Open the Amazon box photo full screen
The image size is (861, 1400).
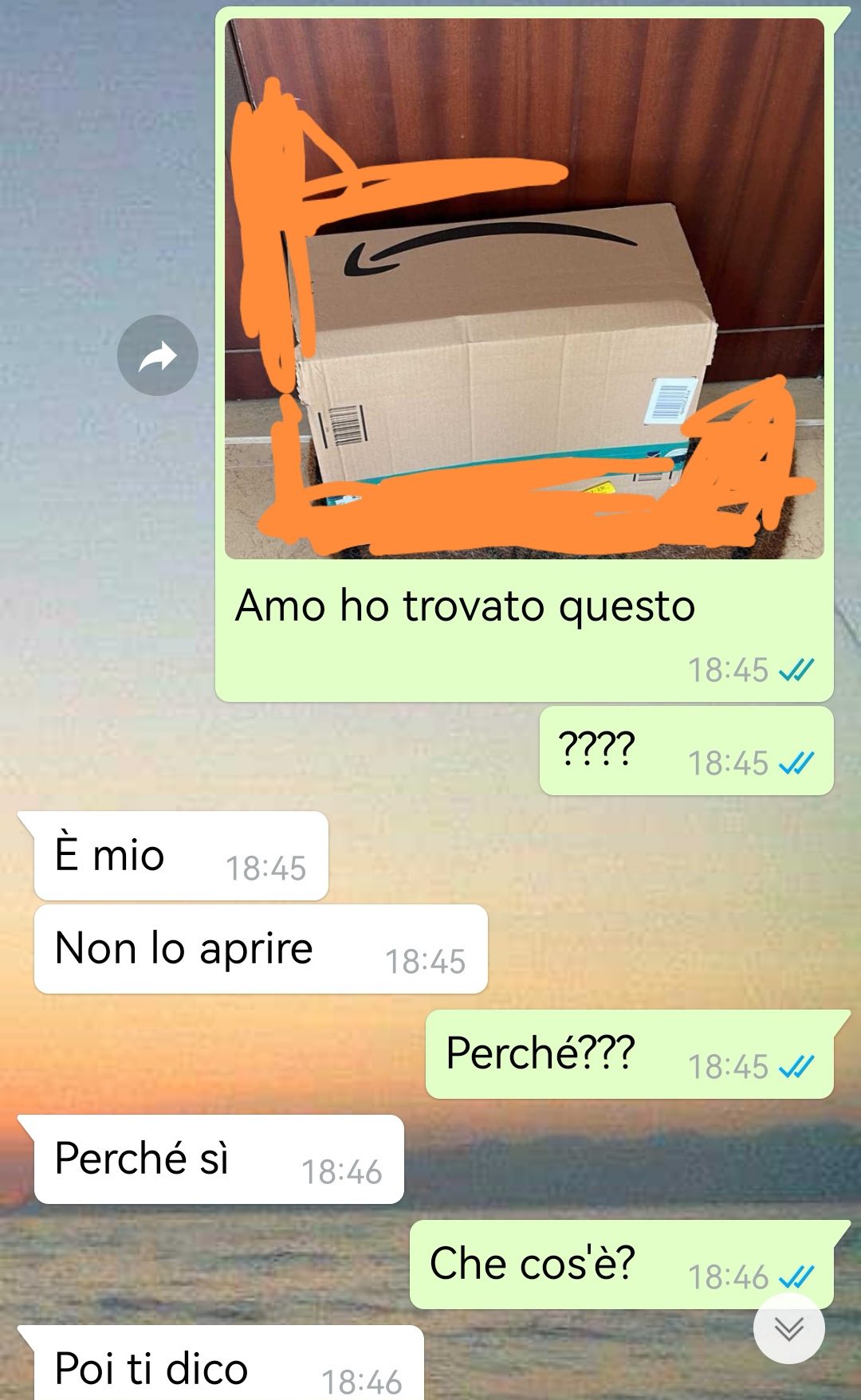[525, 288]
